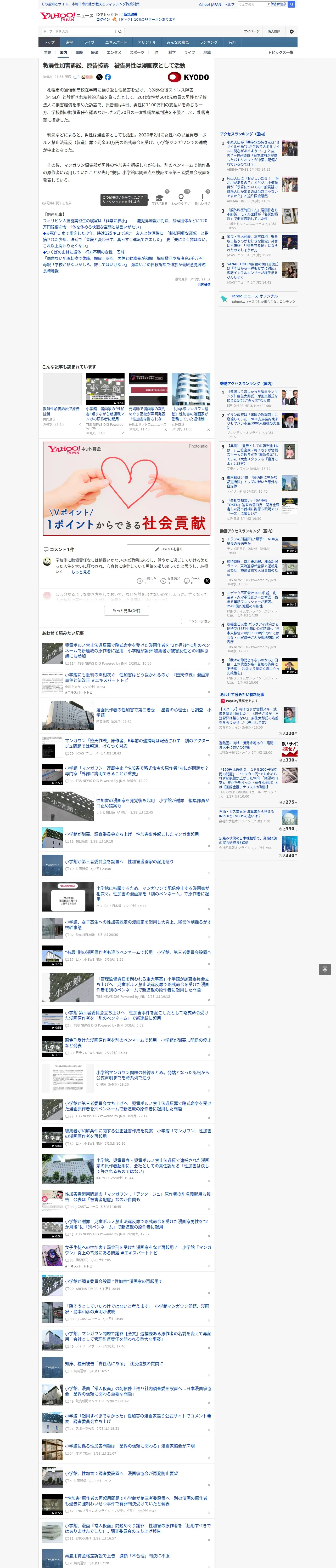This screenshot has width=336, height=1568.
Task: Check the コメント非表示 checkbox
Action: (183, 621)
